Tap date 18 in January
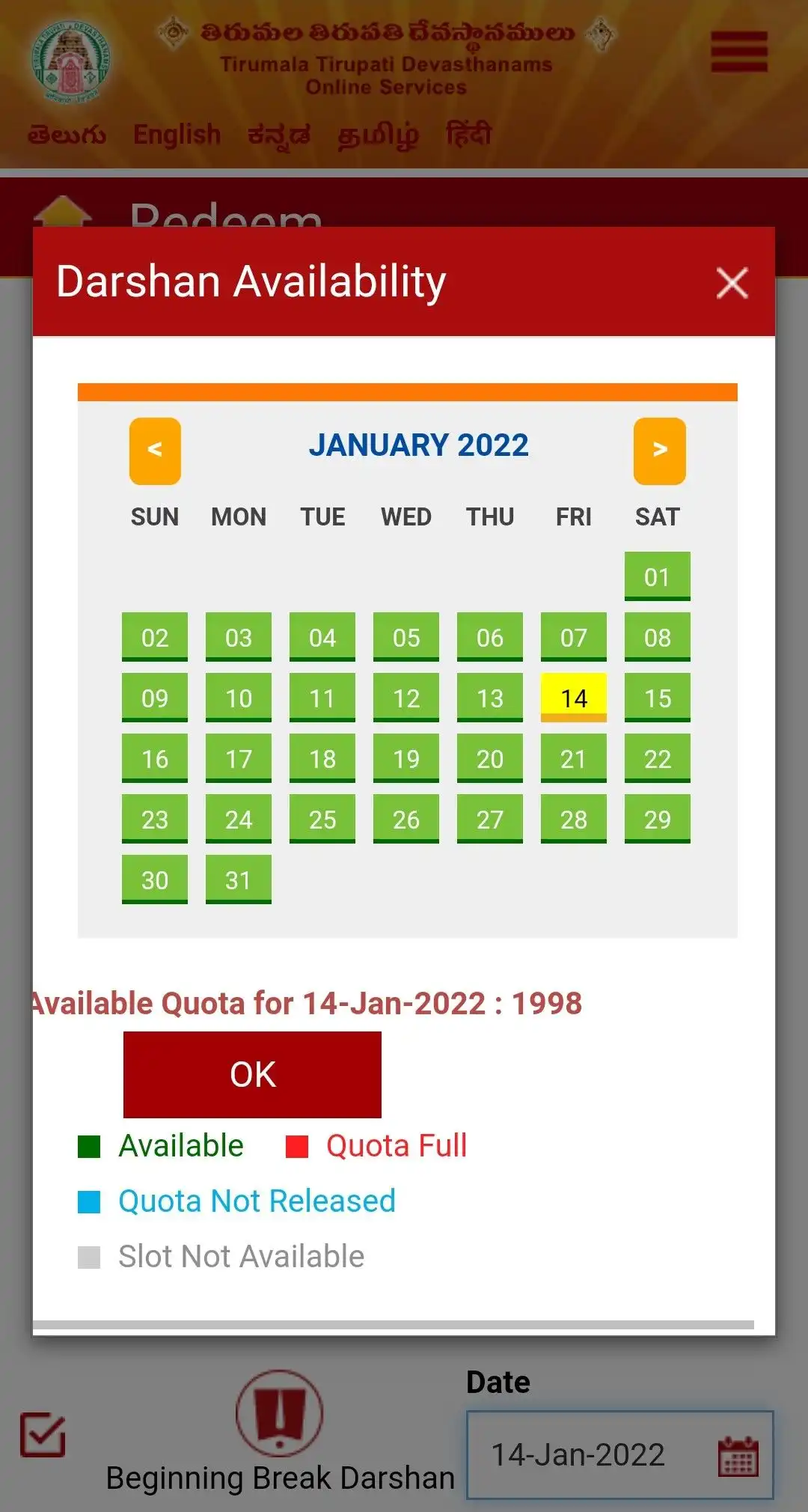The width and height of the screenshot is (808, 1512). pos(322,758)
